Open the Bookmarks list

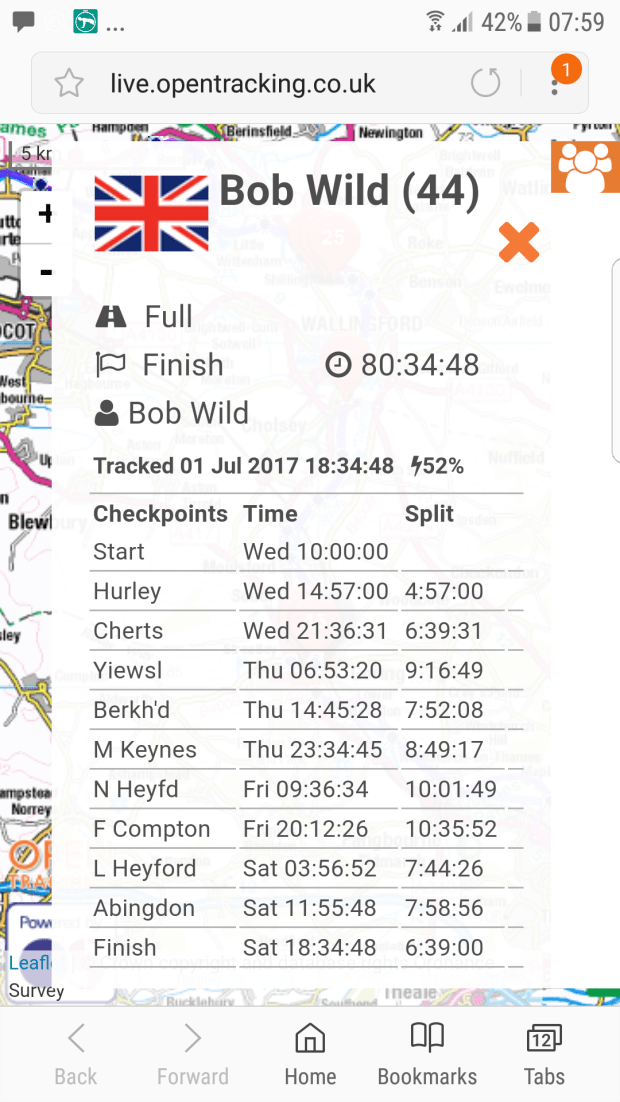click(x=427, y=1054)
